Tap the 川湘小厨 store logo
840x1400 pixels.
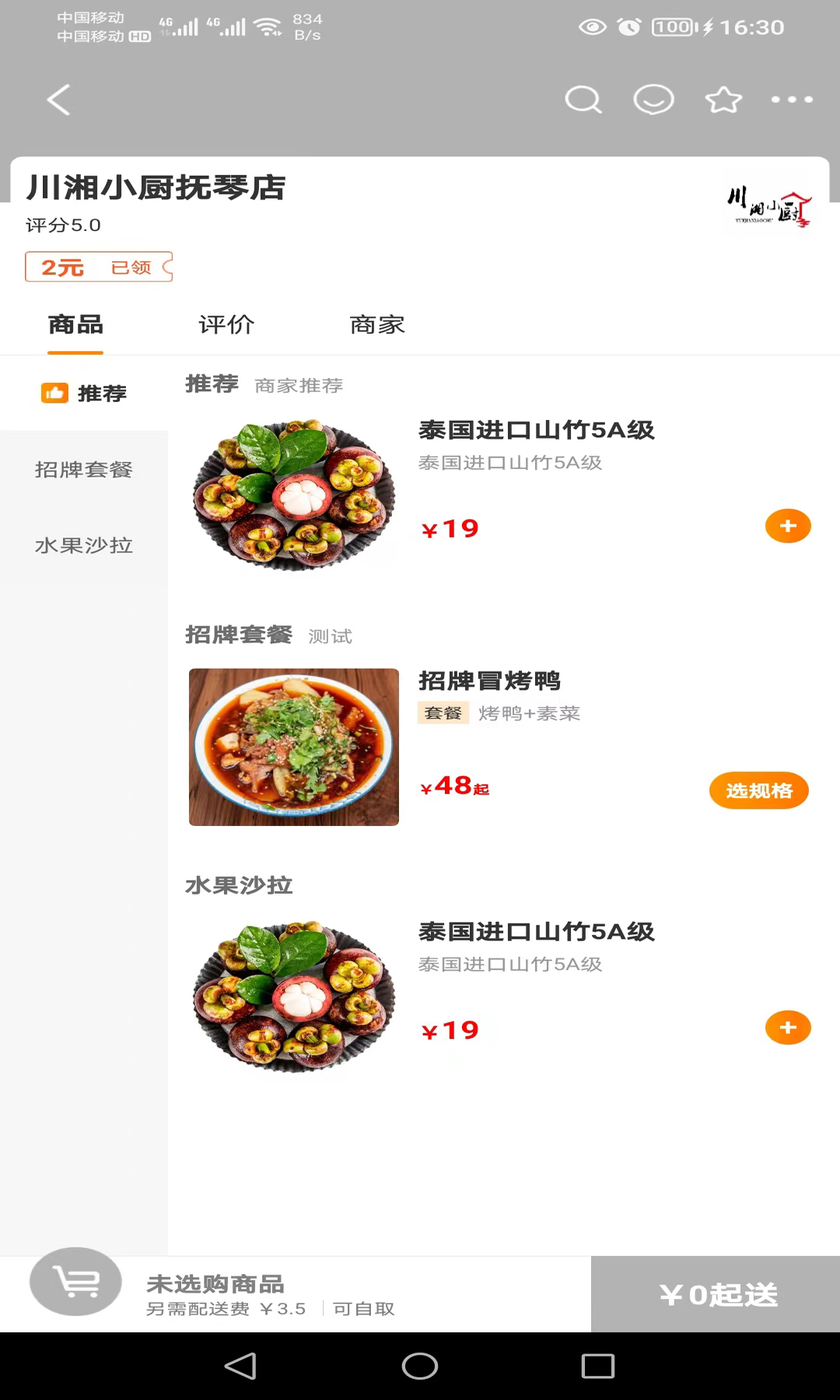point(768,206)
